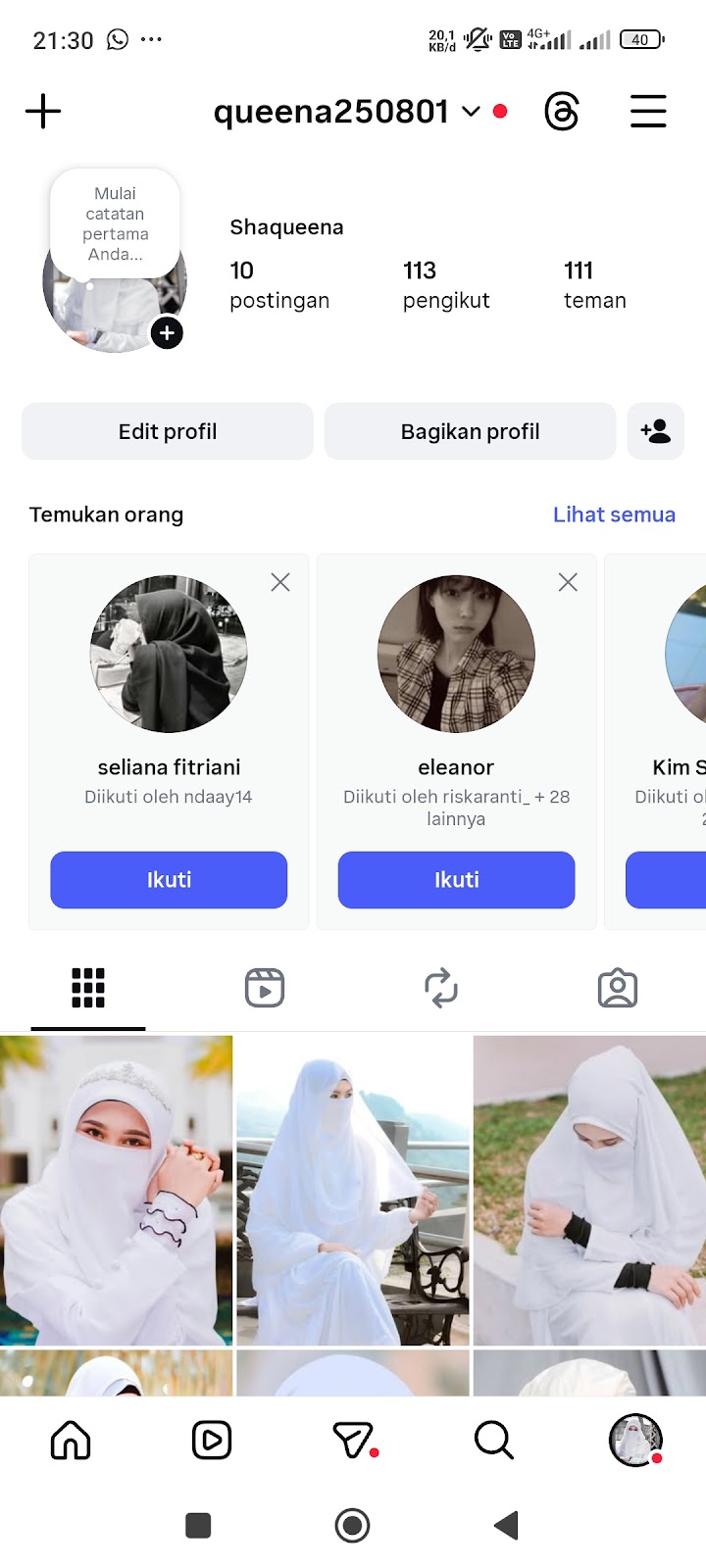Go to the Home feed
This screenshot has height=1568, width=706.
point(71,1441)
